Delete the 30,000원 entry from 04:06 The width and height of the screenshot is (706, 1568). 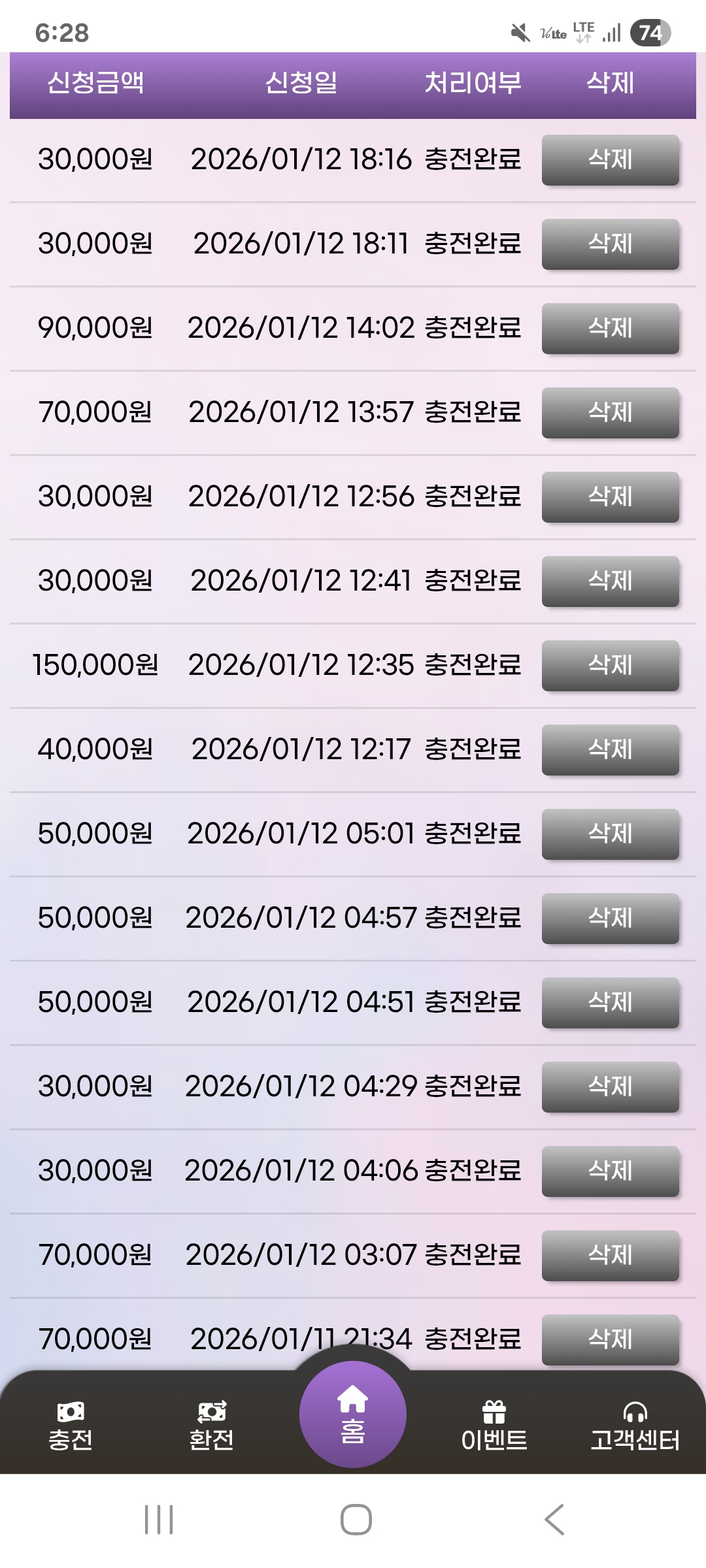(x=610, y=1171)
